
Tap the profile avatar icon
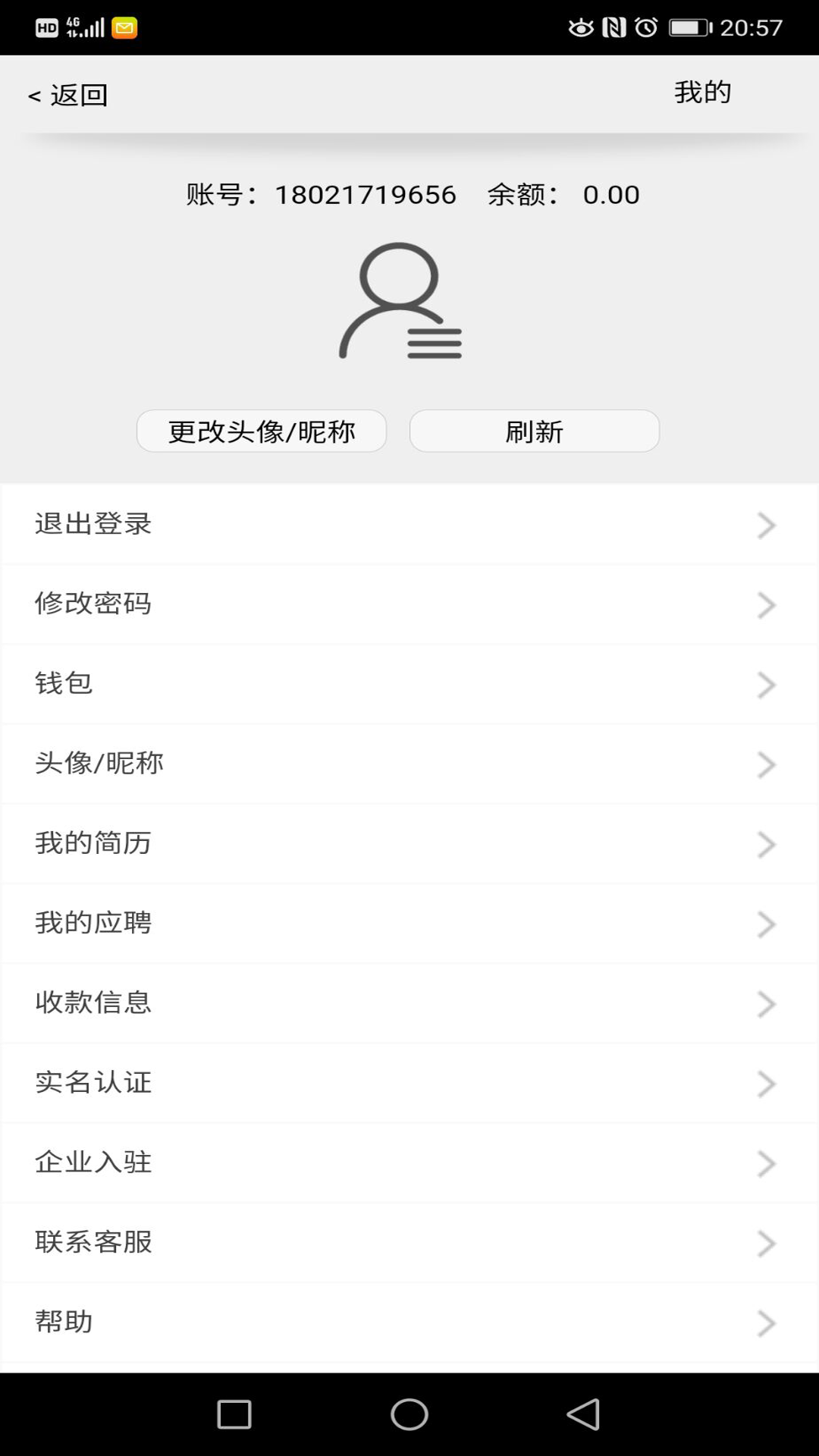400,301
